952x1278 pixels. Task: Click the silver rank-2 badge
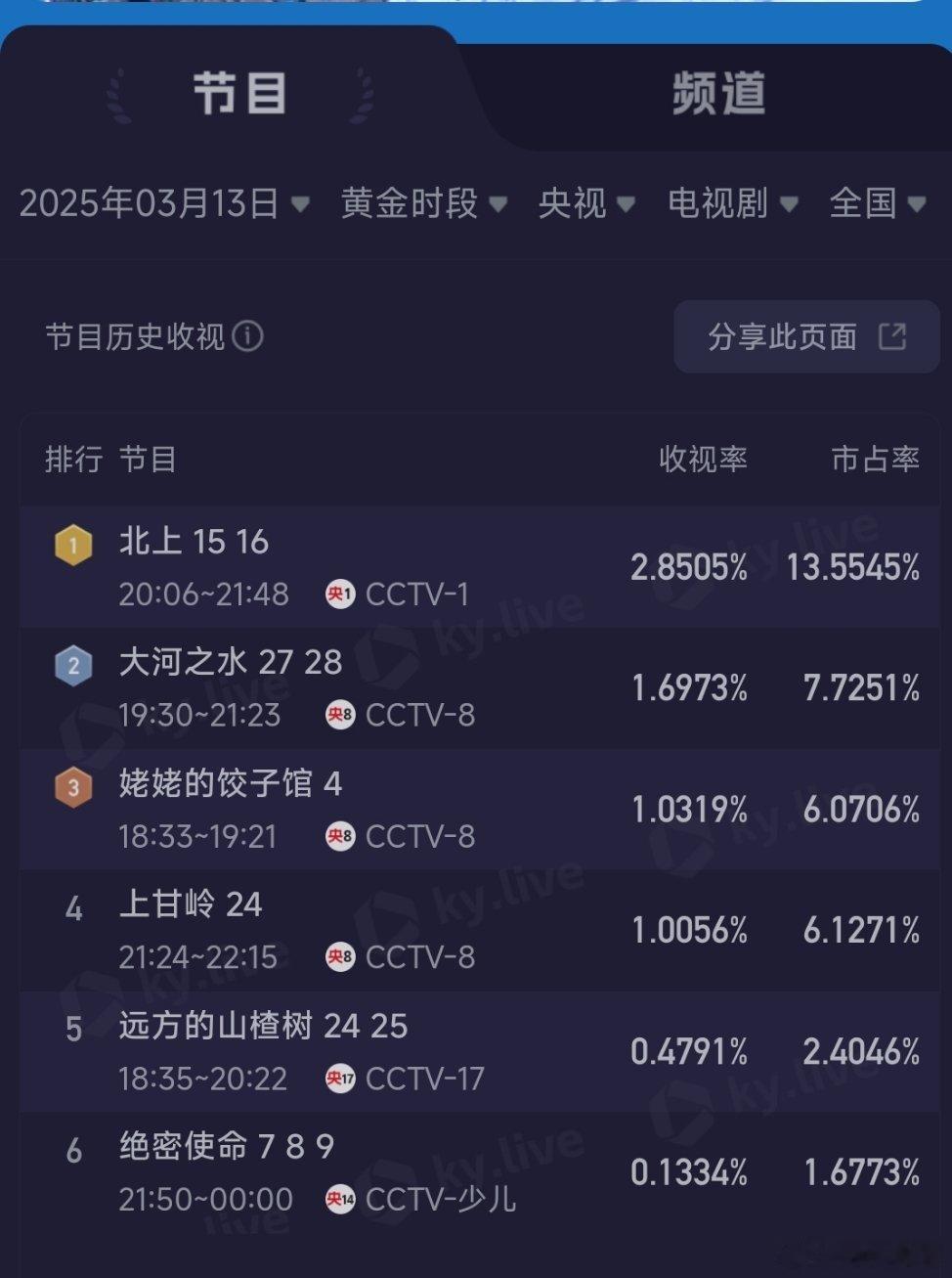point(72,666)
